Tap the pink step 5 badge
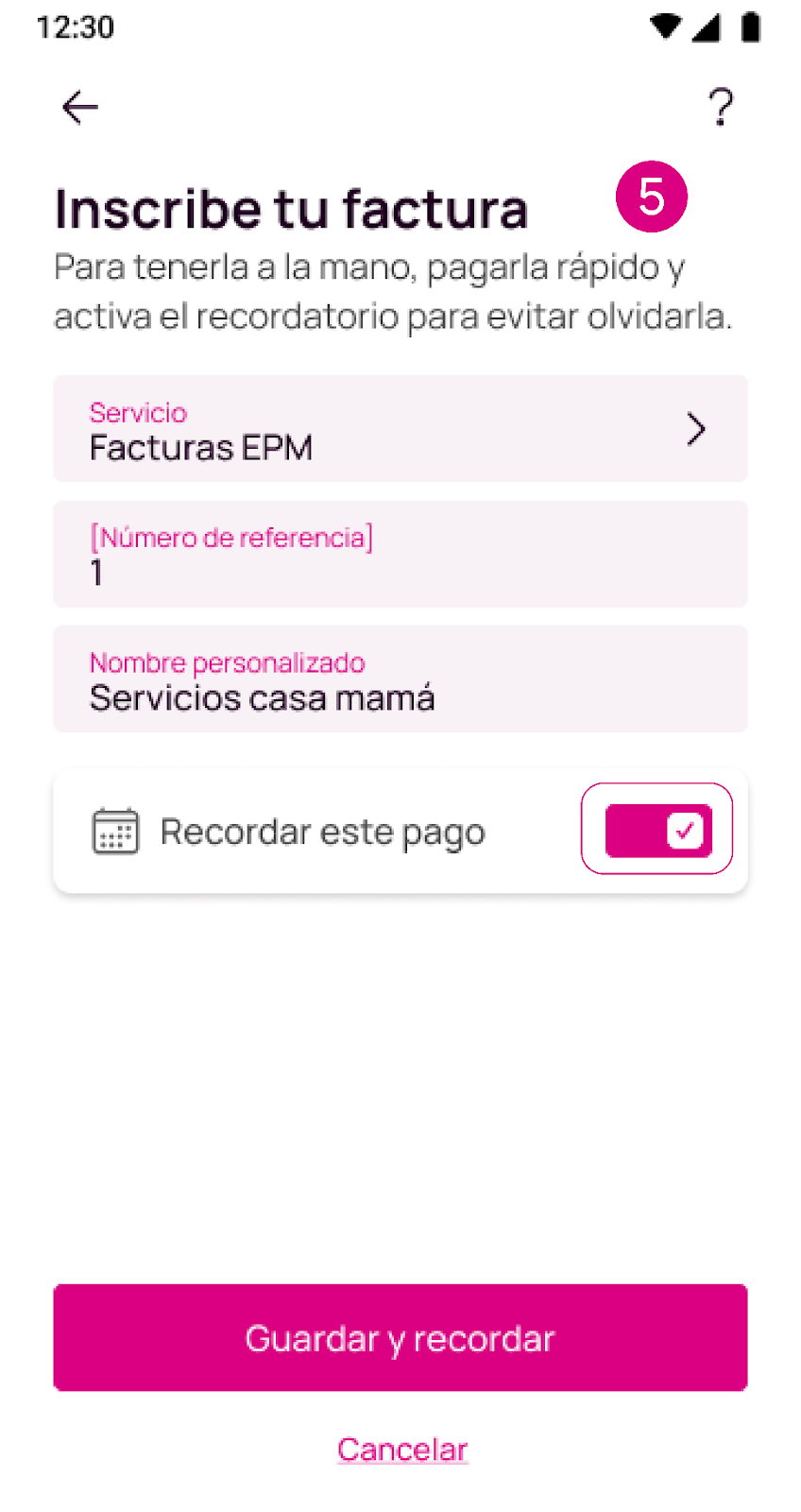The image size is (801, 1512). pos(652,197)
